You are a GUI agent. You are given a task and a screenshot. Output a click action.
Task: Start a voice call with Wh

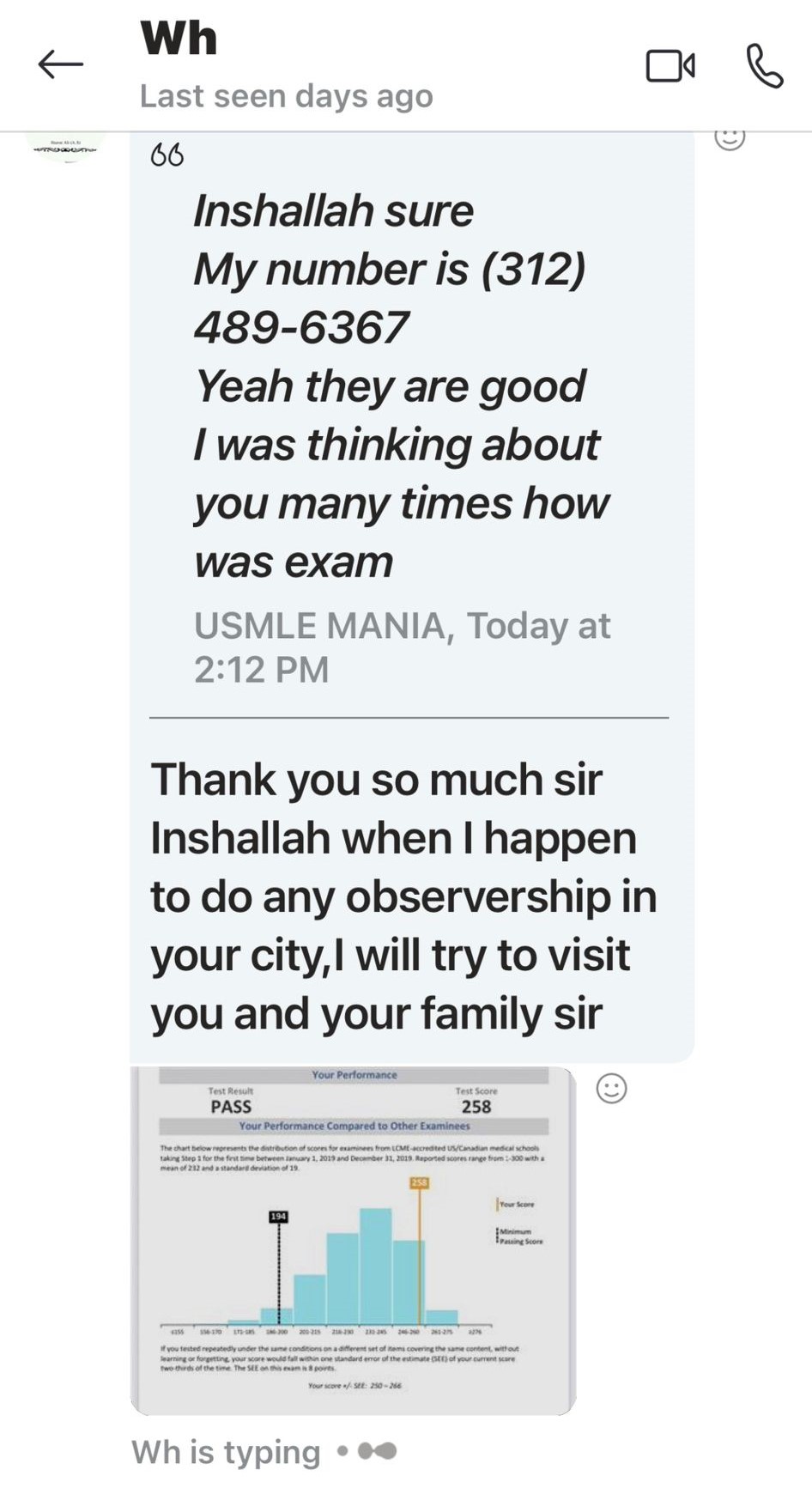click(764, 66)
